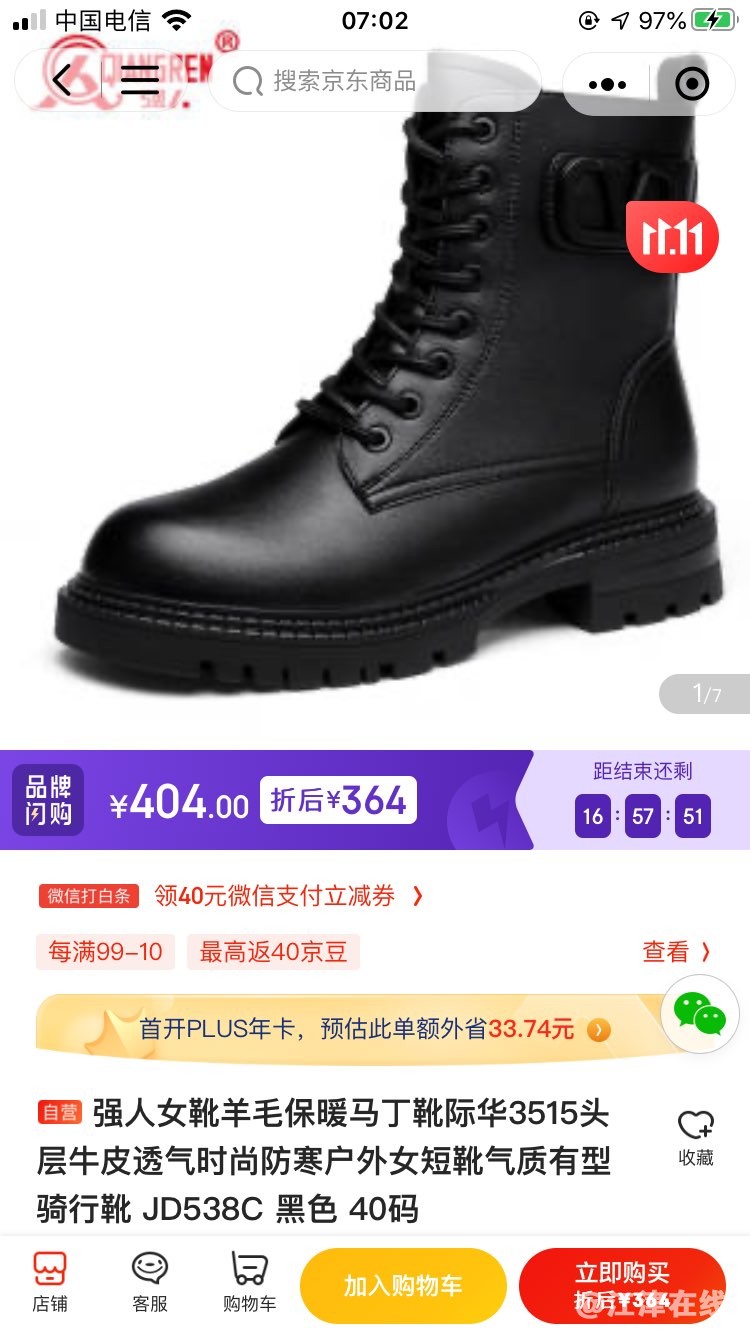Image resolution: width=750 pixels, height=1334 pixels.
Task: Open the hamburger menu
Action: pos(140,80)
